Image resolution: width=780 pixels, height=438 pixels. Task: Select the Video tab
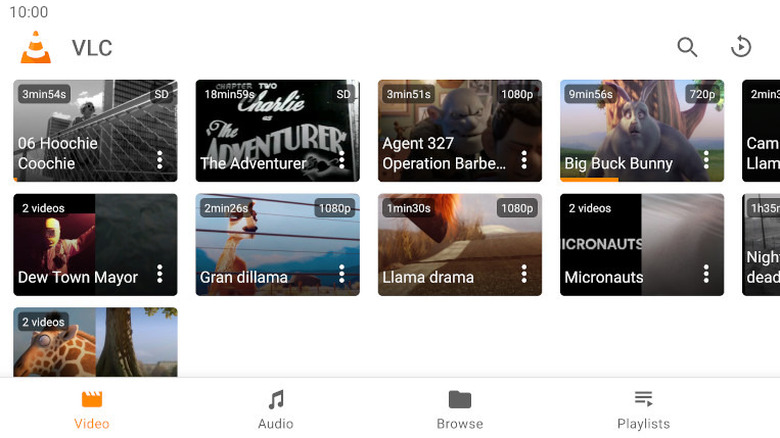pos(92,409)
